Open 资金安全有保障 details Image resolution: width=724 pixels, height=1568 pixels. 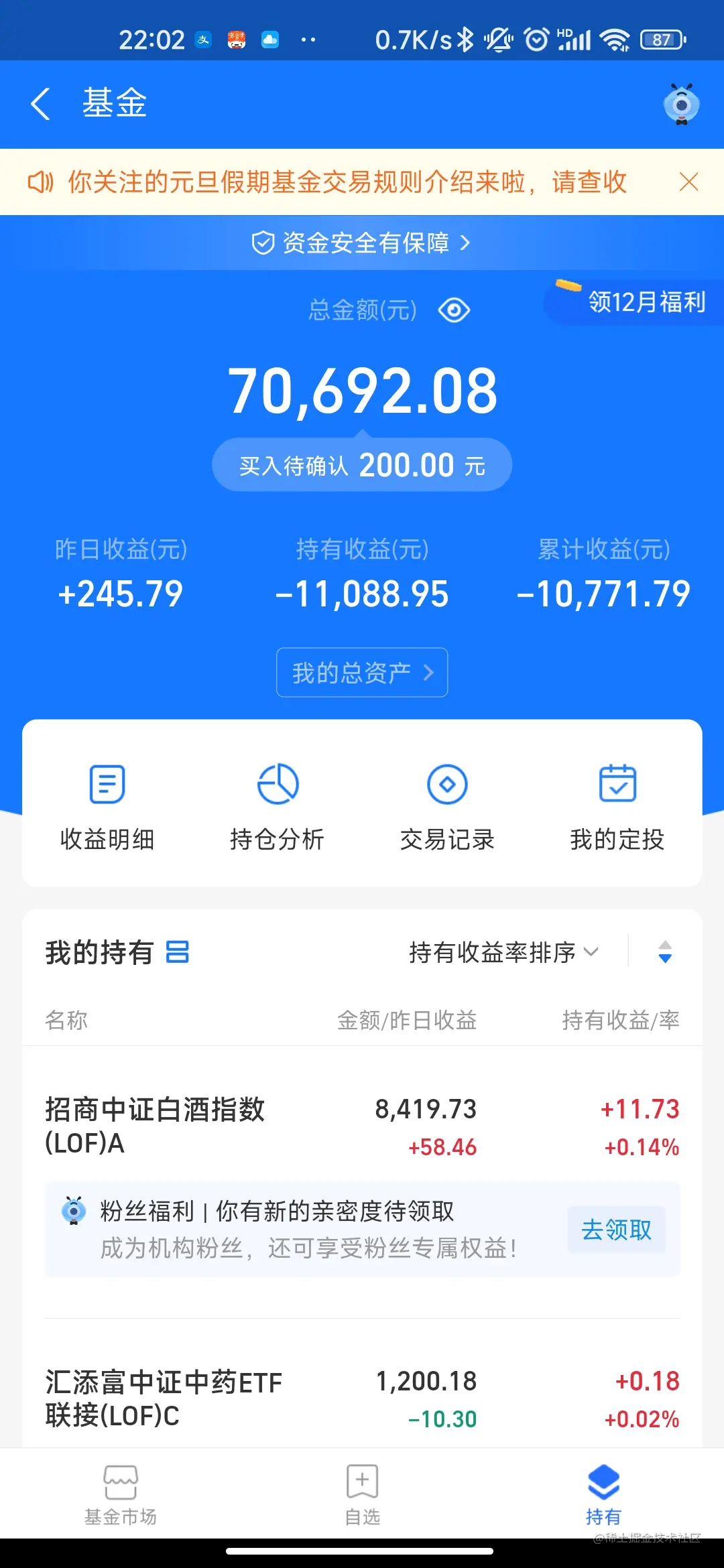tap(361, 243)
